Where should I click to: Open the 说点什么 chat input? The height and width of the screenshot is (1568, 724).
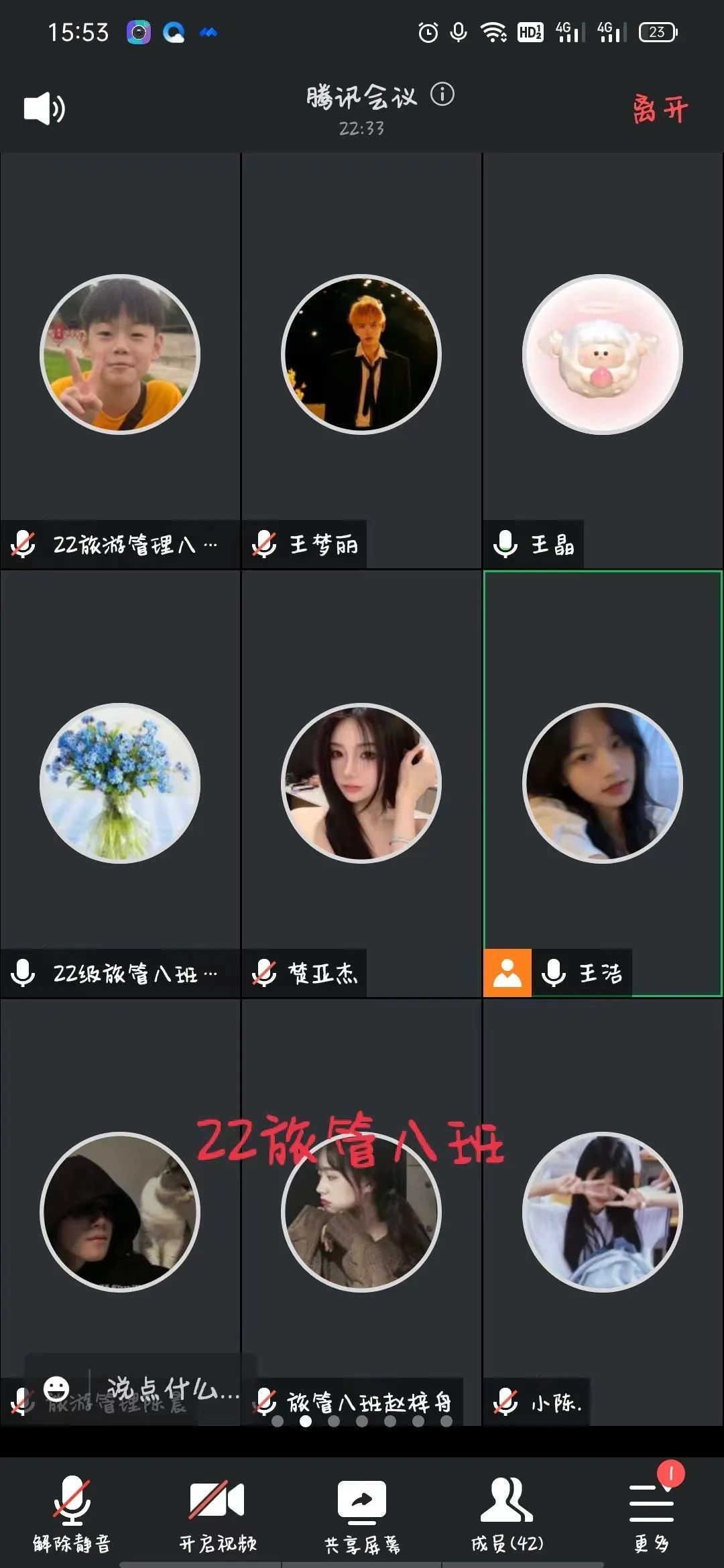(172, 1388)
